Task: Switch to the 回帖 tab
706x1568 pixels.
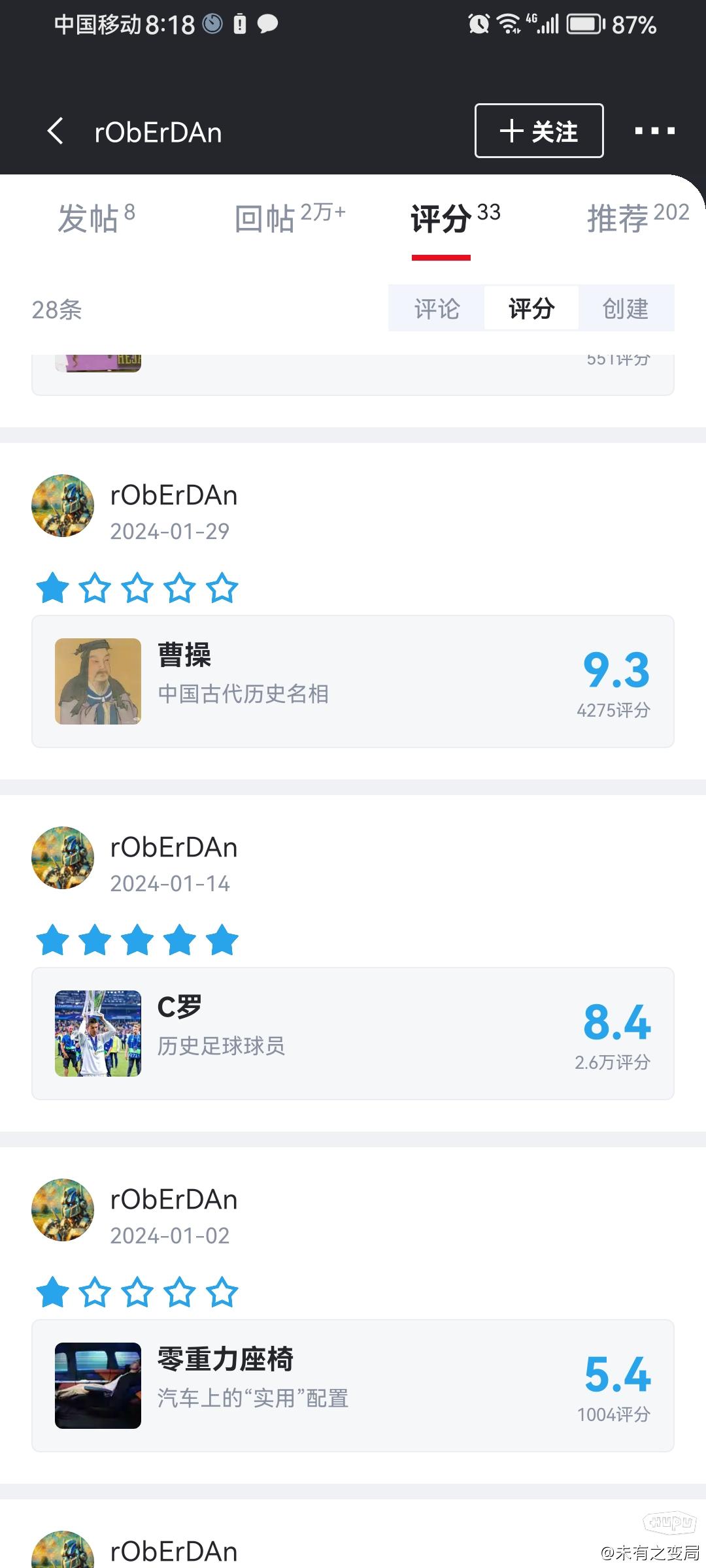Action: [290, 218]
